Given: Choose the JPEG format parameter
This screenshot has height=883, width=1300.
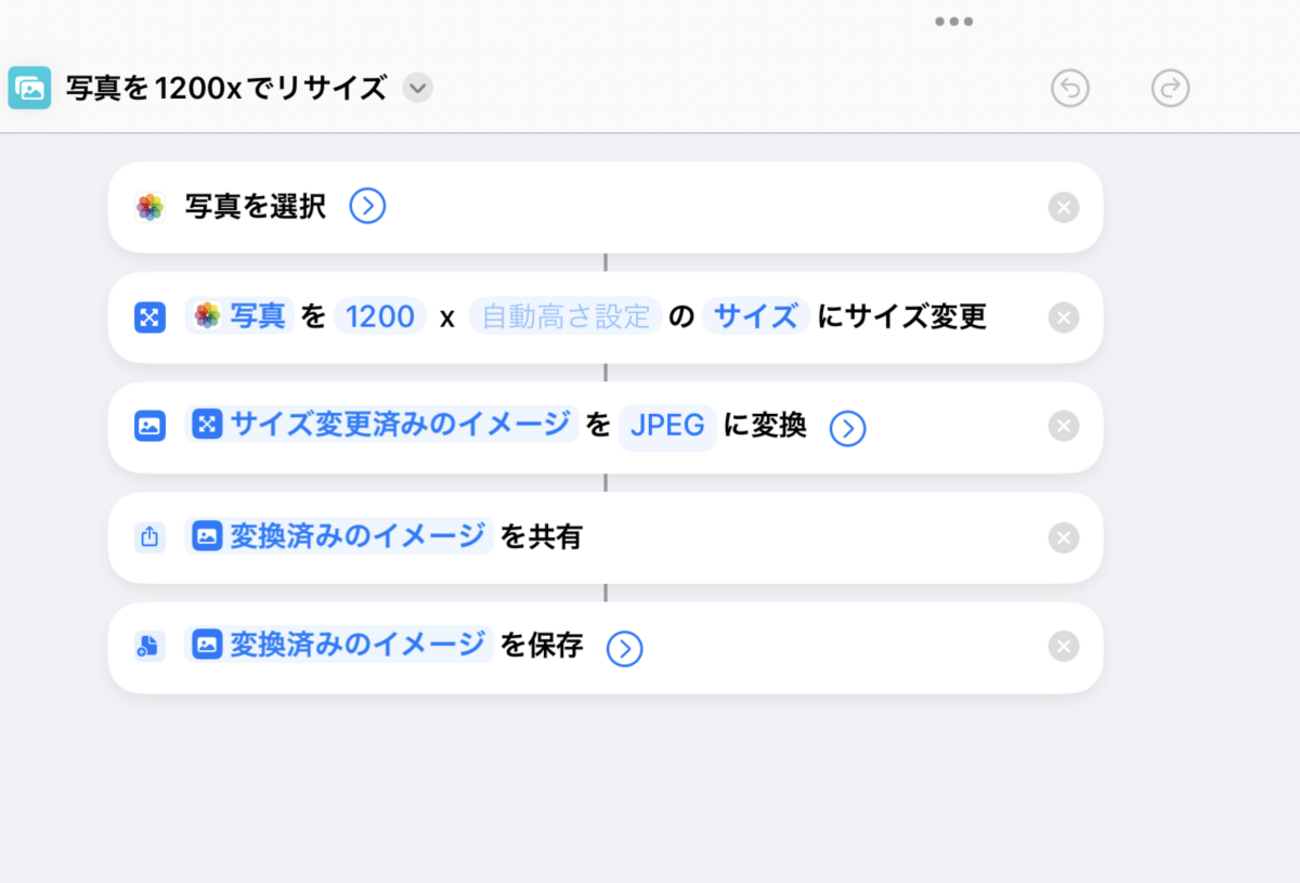Looking at the screenshot, I should point(667,427).
